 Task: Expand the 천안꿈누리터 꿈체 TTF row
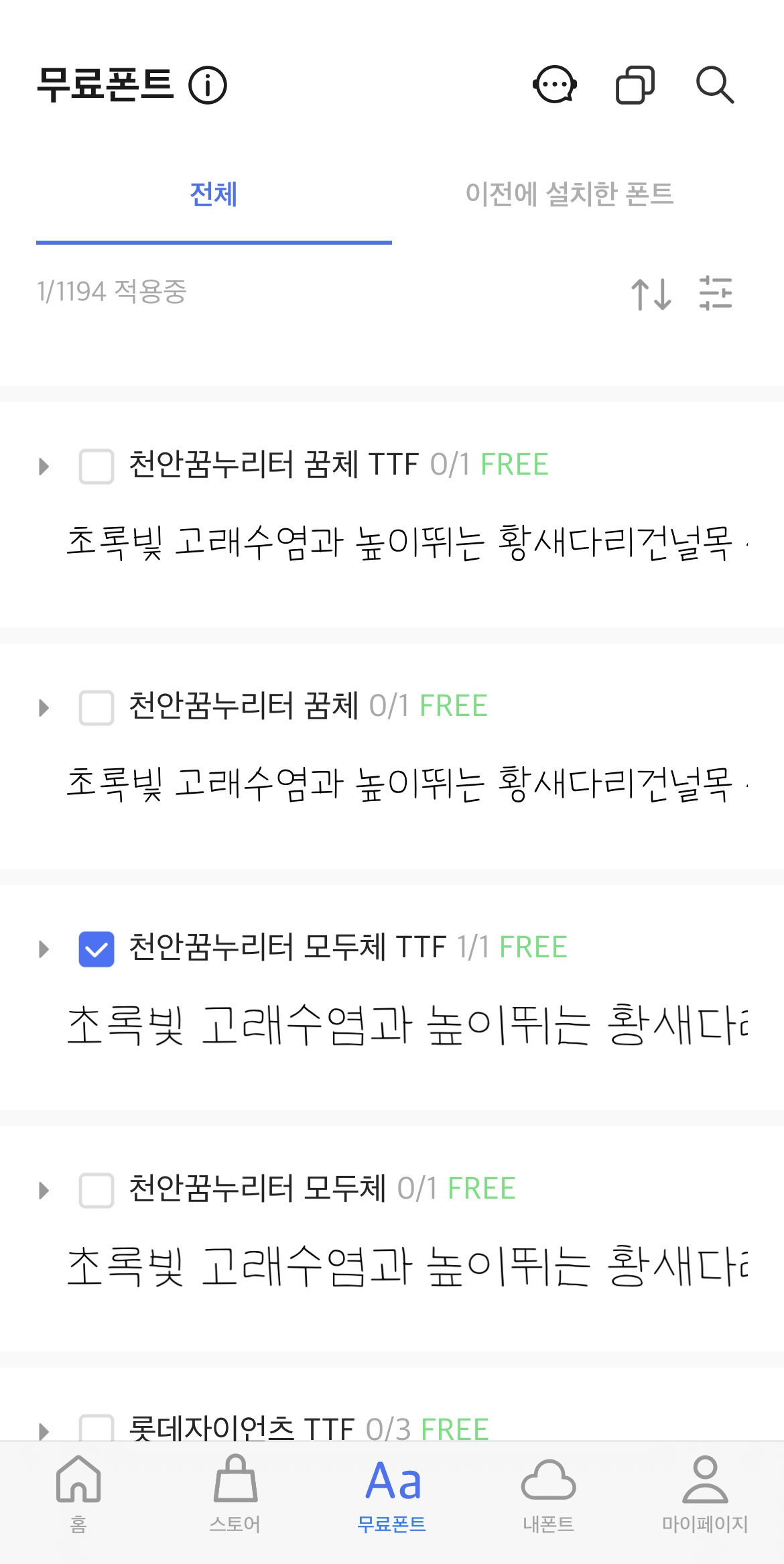coord(44,466)
